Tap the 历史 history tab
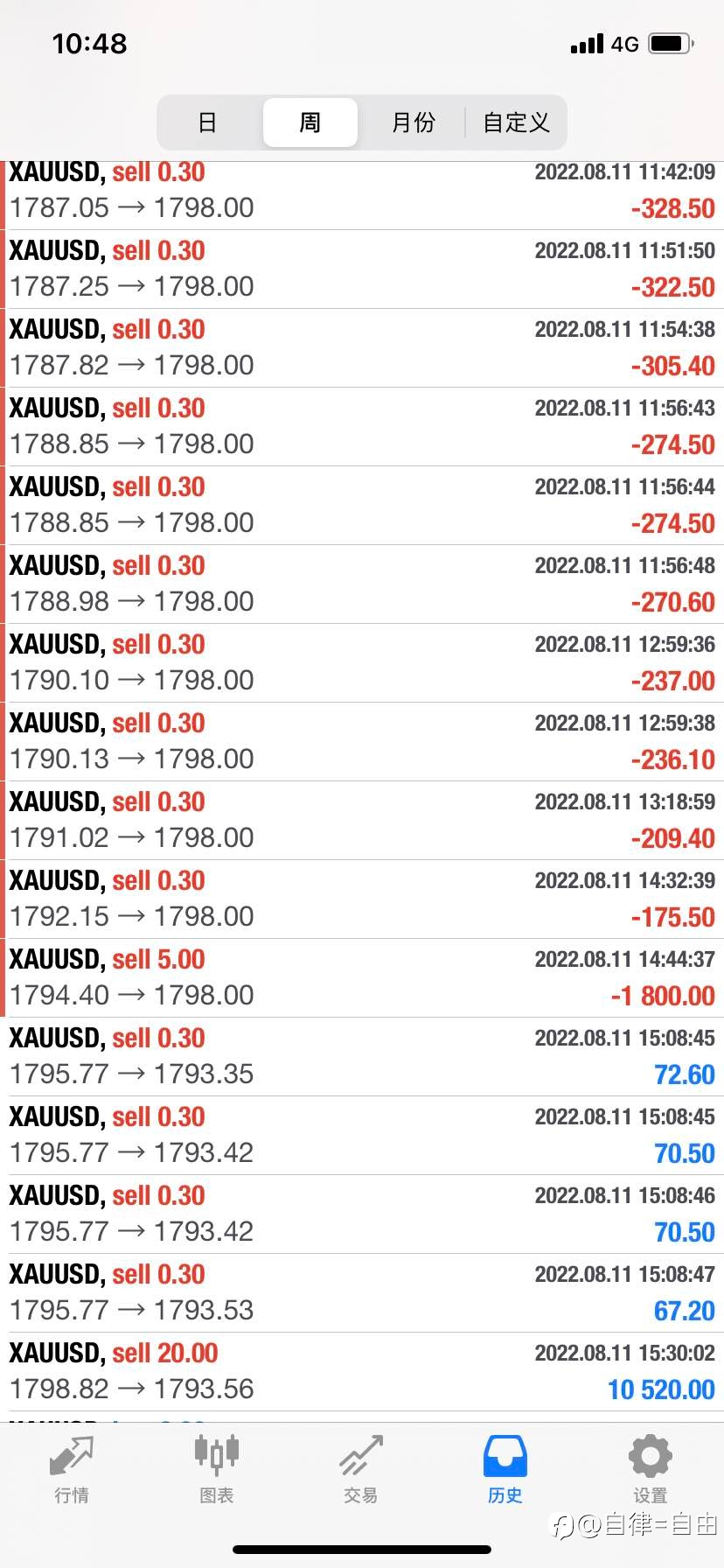This screenshot has height=1568, width=724. tap(505, 1470)
